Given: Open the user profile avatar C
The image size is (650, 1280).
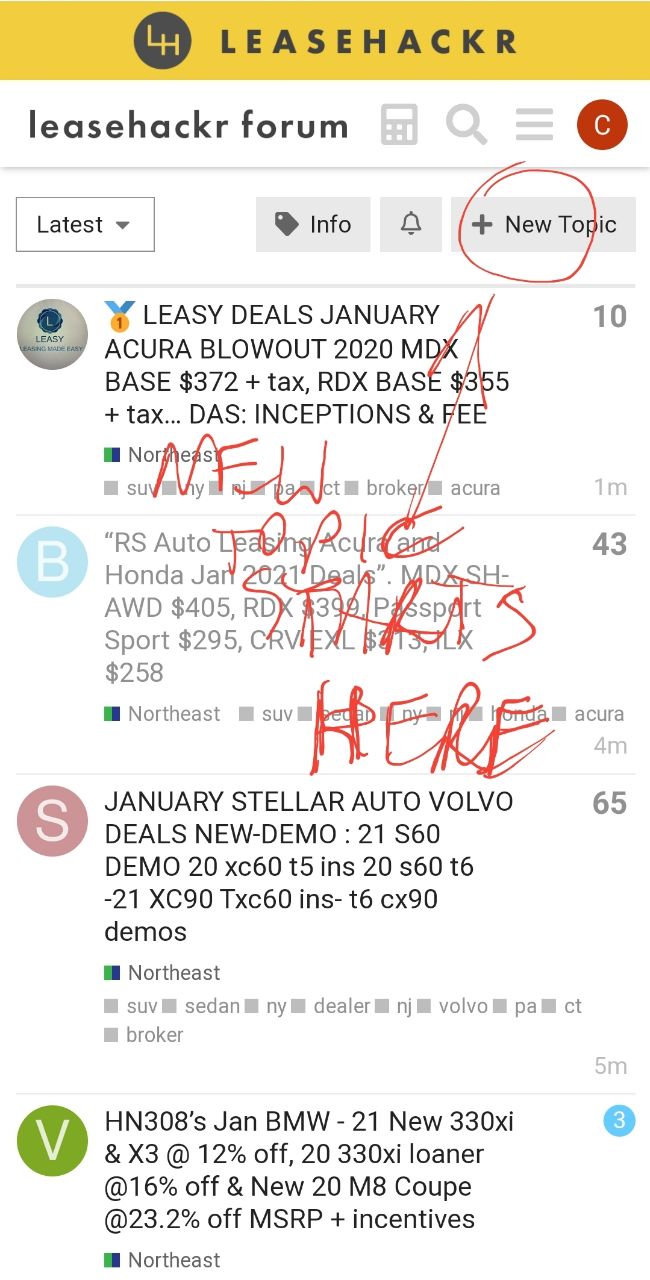Looking at the screenshot, I should click(x=602, y=125).
